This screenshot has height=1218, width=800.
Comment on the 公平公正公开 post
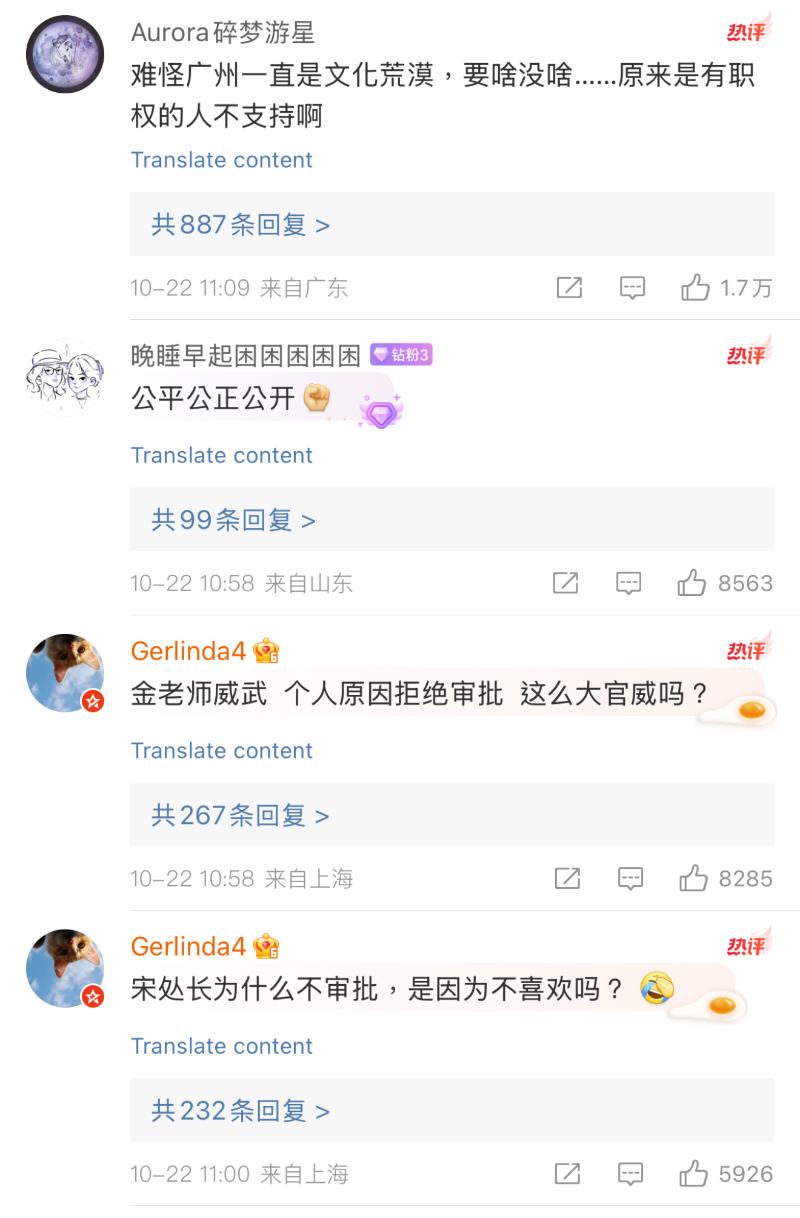point(628,583)
